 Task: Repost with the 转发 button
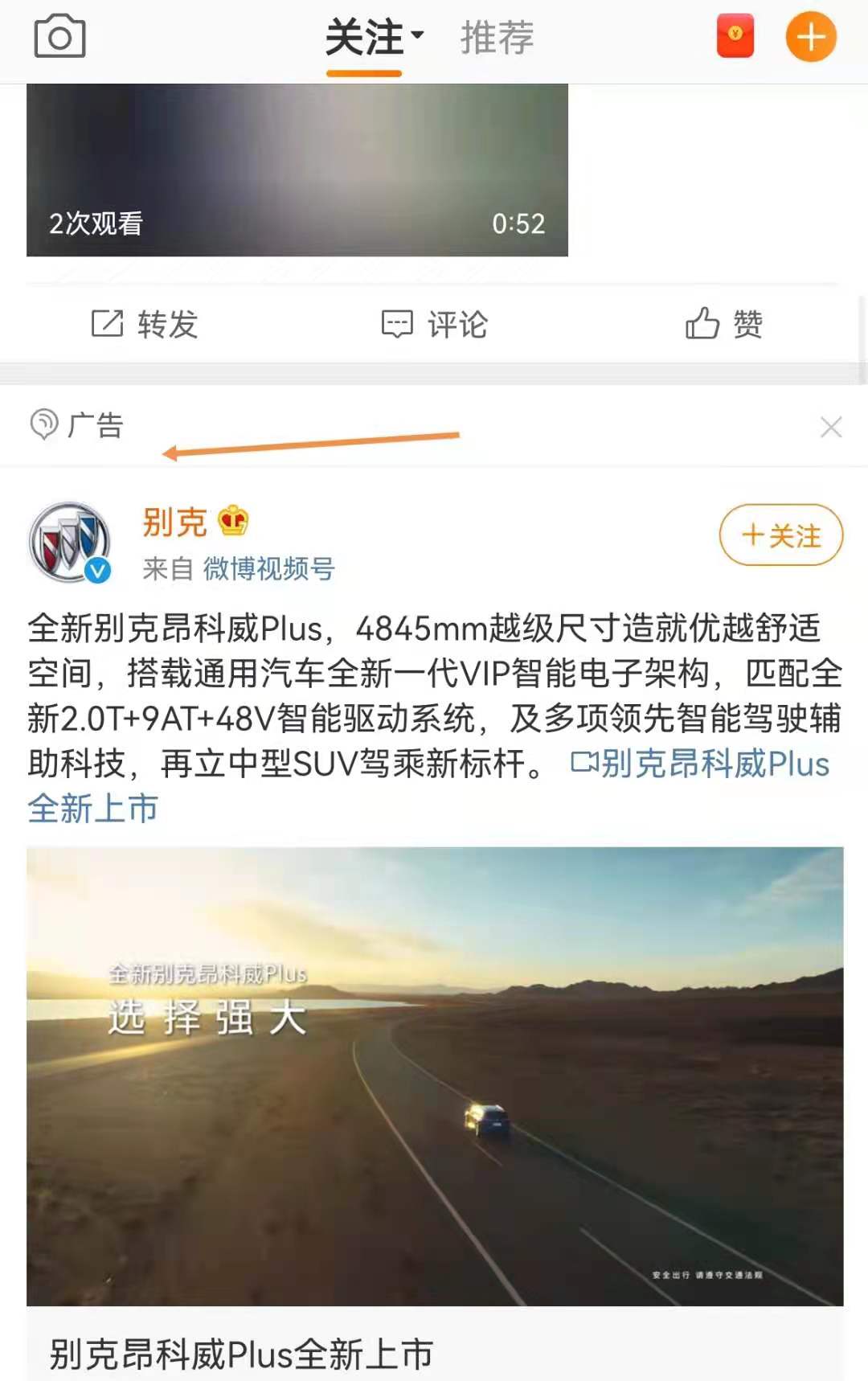[145, 324]
